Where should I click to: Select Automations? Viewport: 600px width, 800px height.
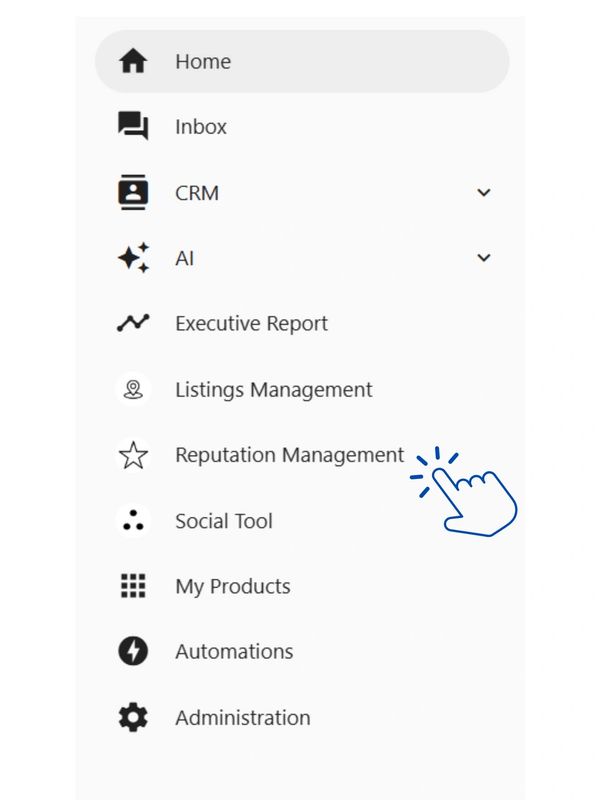click(234, 652)
